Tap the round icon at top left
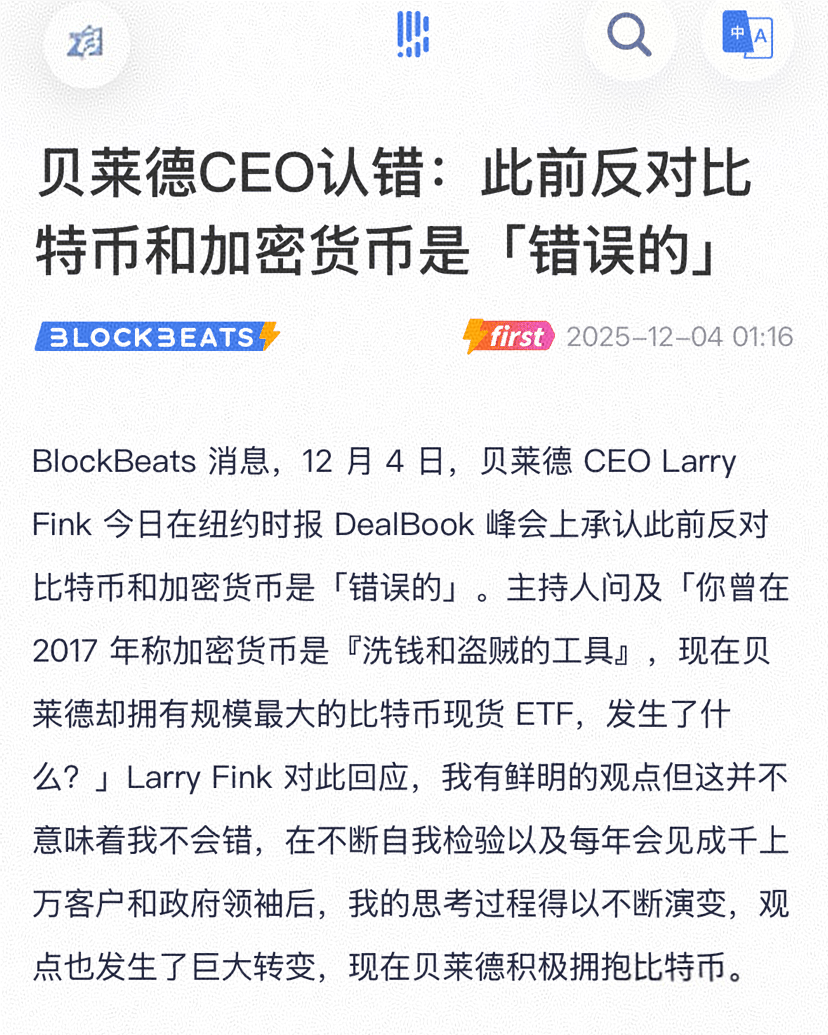This screenshot has height=1035, width=828. (x=87, y=40)
